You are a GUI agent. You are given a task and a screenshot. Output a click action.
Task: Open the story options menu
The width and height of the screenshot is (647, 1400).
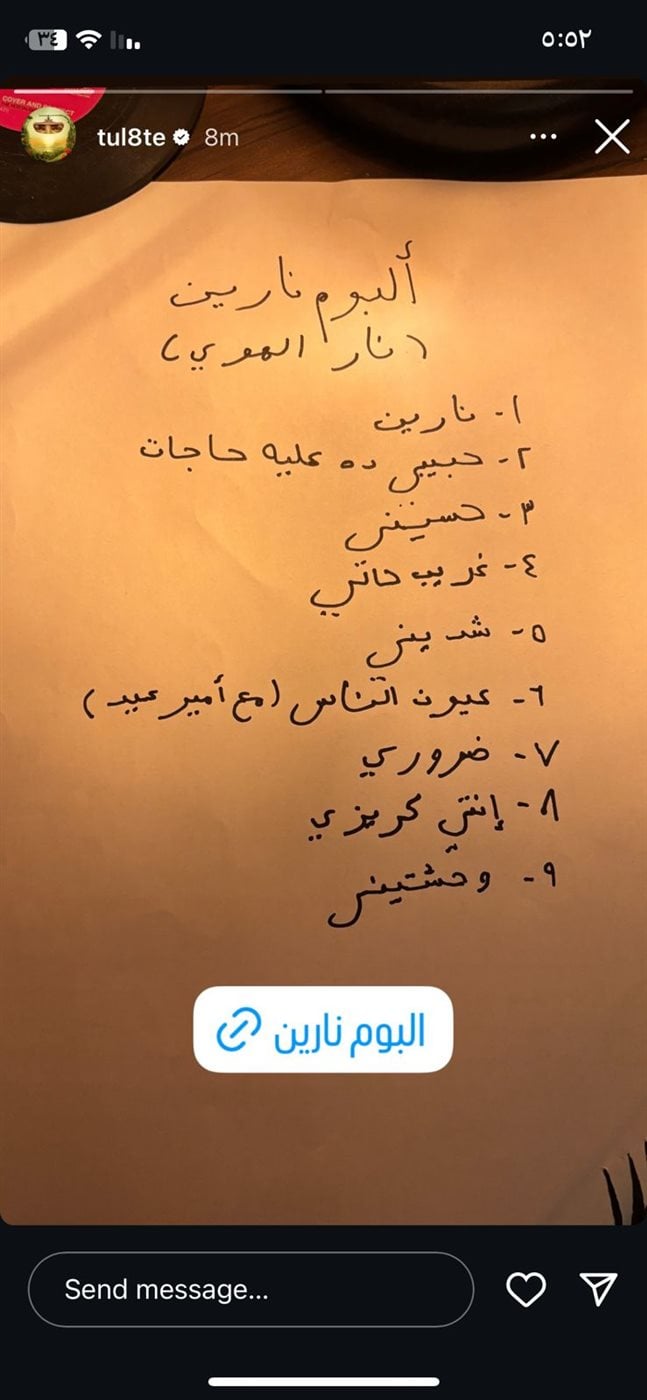(542, 137)
